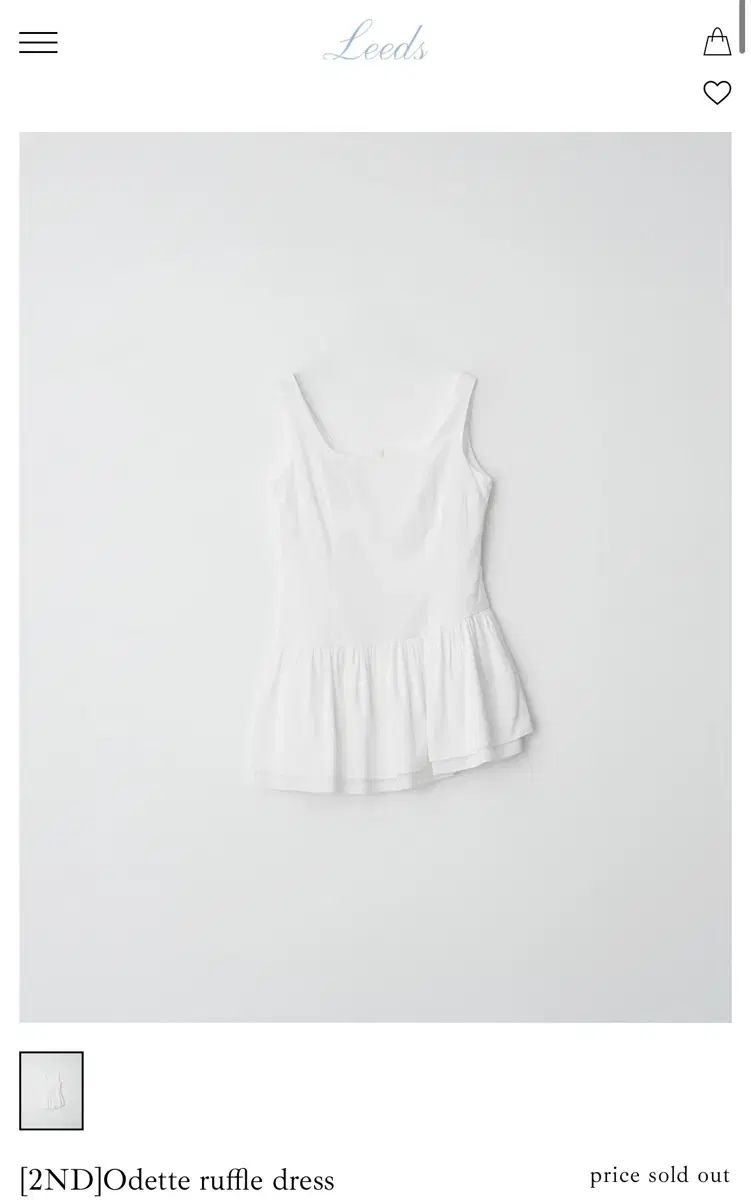The width and height of the screenshot is (751, 1200).
Task: Select the small dress thumbnail
Action: pos(53,1091)
